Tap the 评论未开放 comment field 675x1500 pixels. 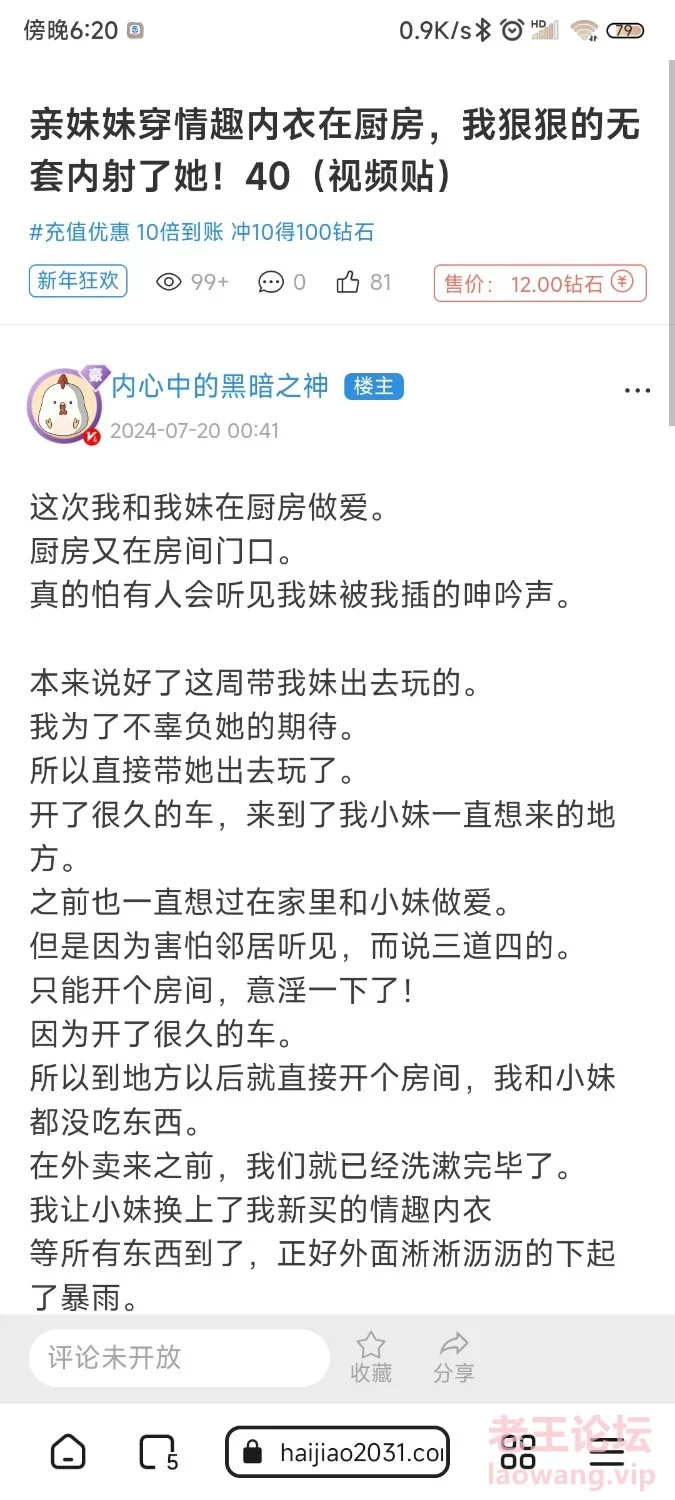[x=178, y=1357]
